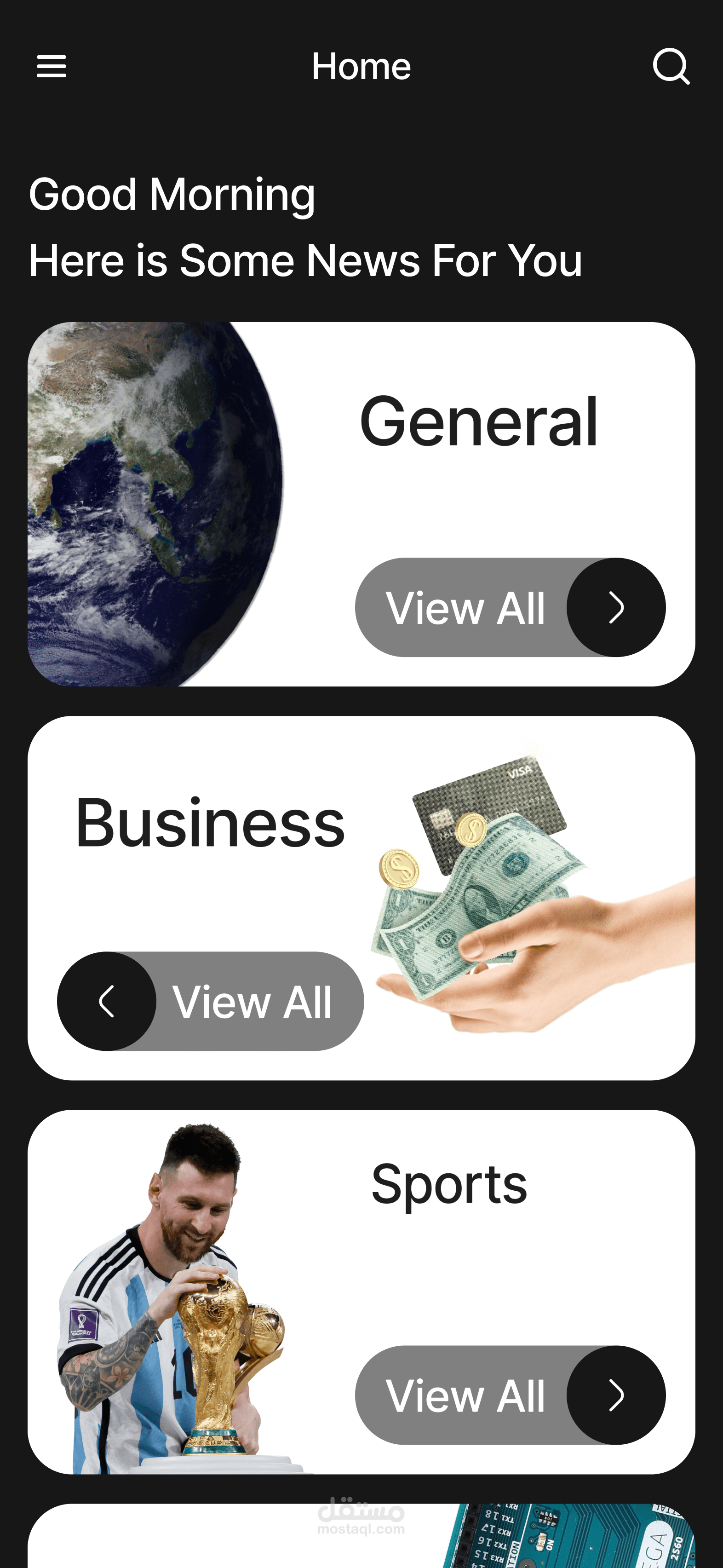723x1568 pixels.
Task: View all General news
Action: click(510, 607)
